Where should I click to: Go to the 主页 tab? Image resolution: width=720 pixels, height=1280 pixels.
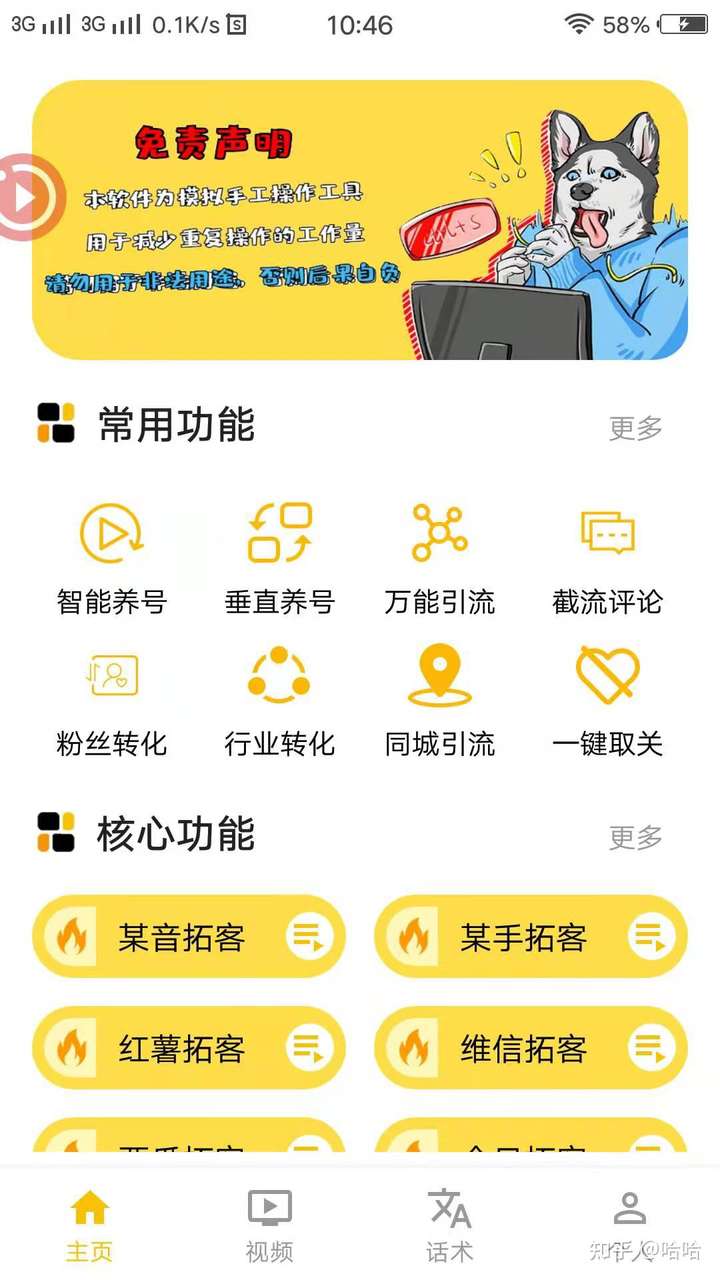pyautogui.click(x=90, y=1225)
